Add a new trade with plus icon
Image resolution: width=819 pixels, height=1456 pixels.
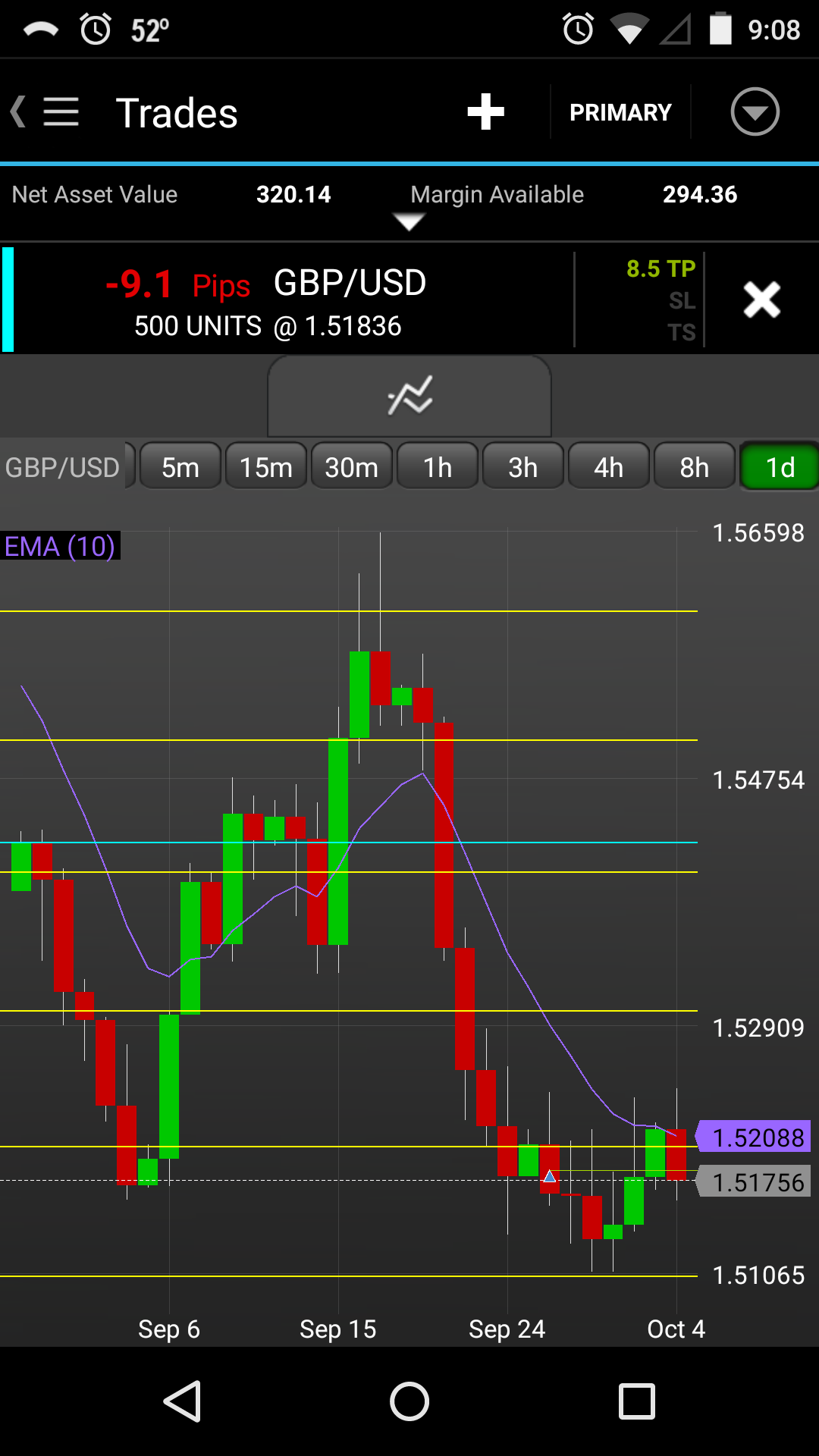485,112
